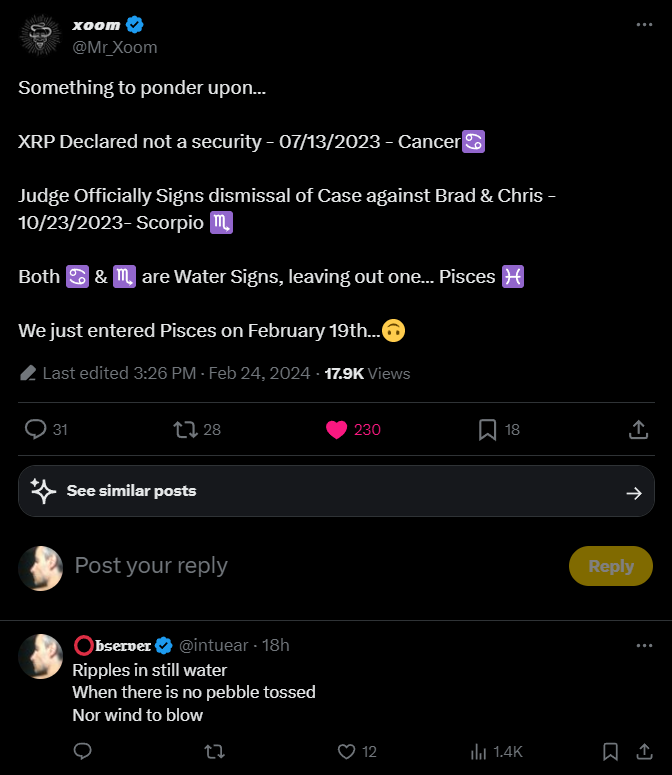Repost xoom's post
The image size is (672, 775).
click(185, 429)
